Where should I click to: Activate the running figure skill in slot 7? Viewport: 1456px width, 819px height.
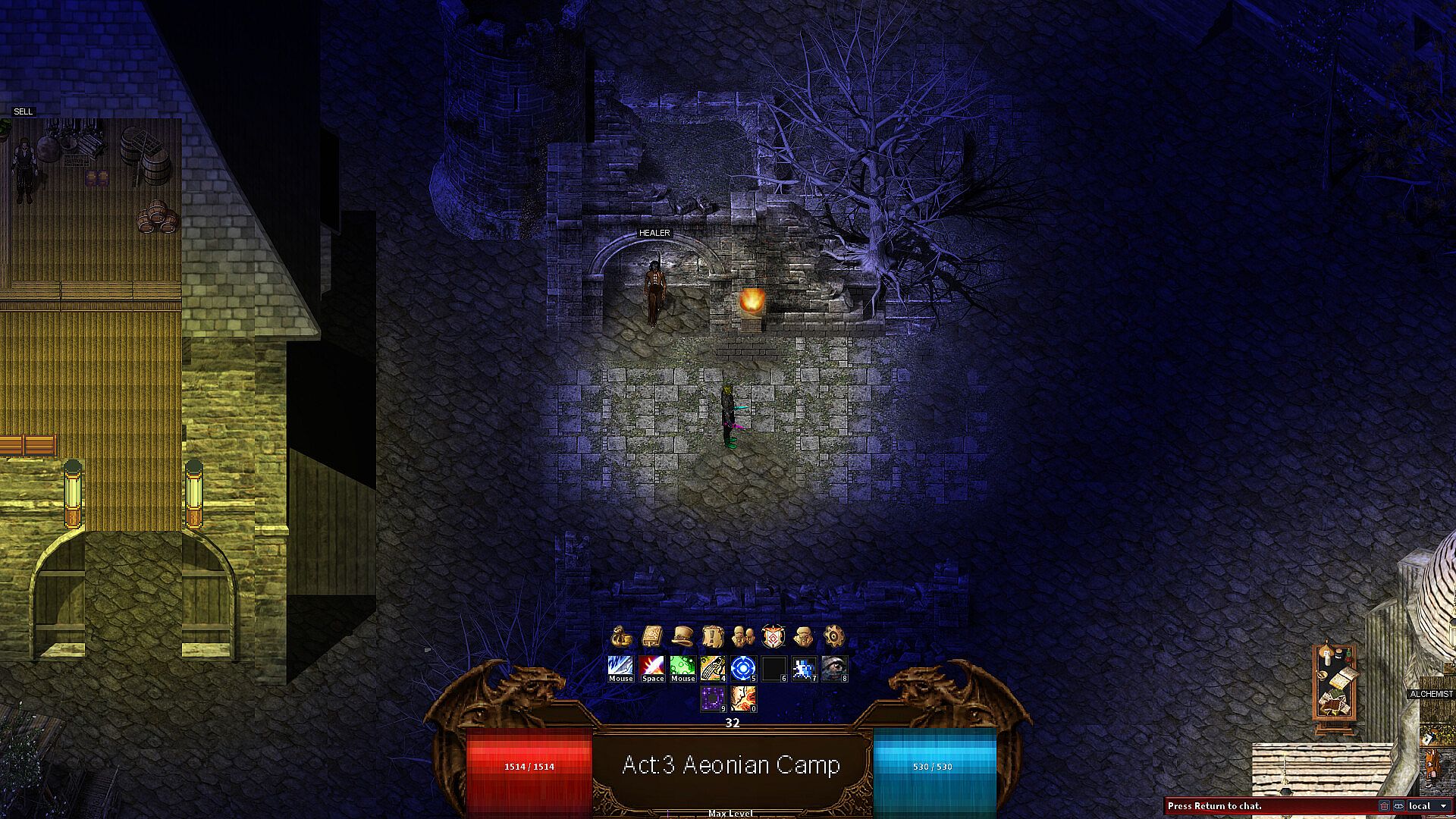pyautogui.click(x=804, y=668)
